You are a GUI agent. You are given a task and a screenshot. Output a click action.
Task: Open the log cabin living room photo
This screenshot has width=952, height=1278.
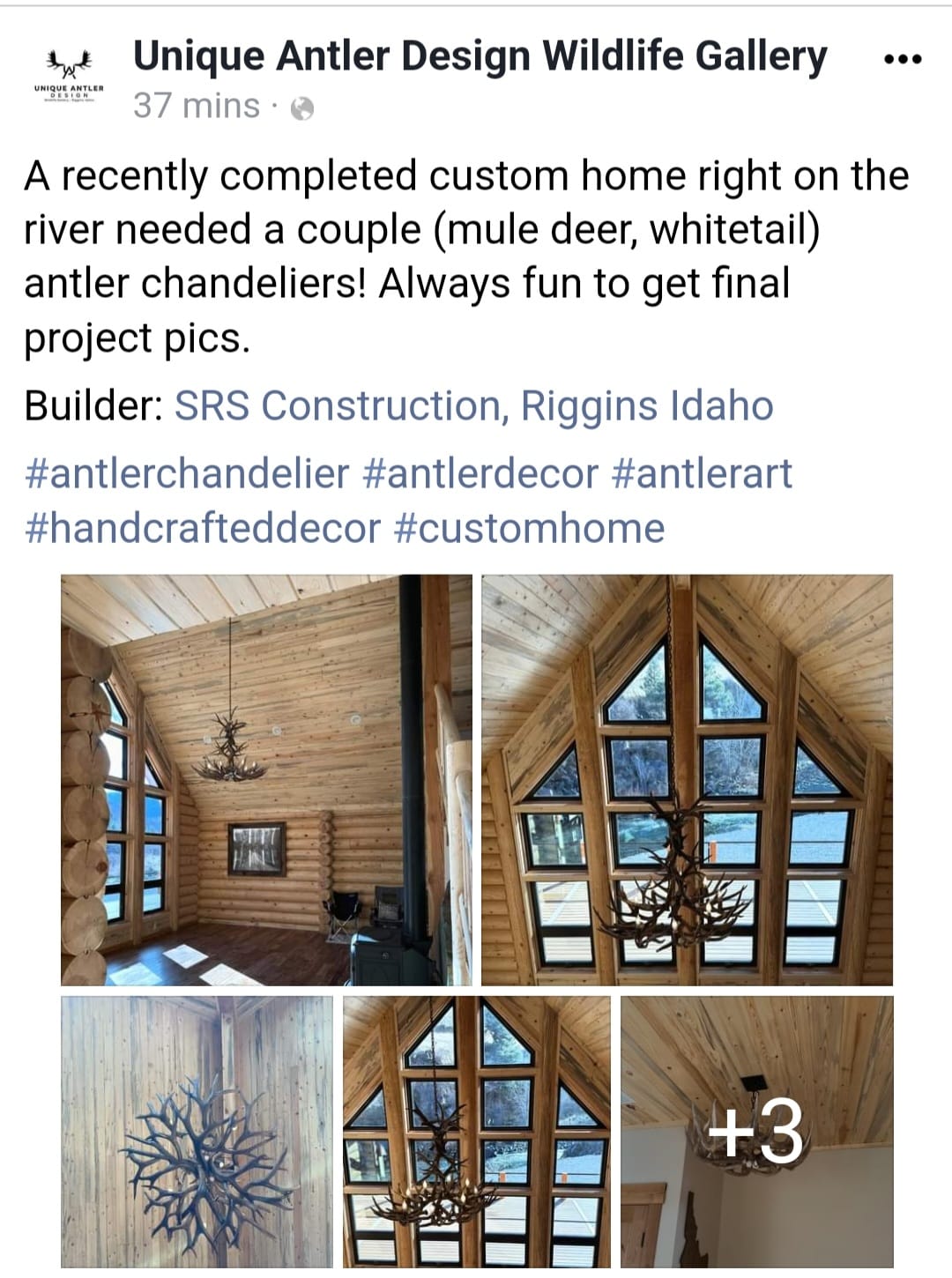[264, 780]
